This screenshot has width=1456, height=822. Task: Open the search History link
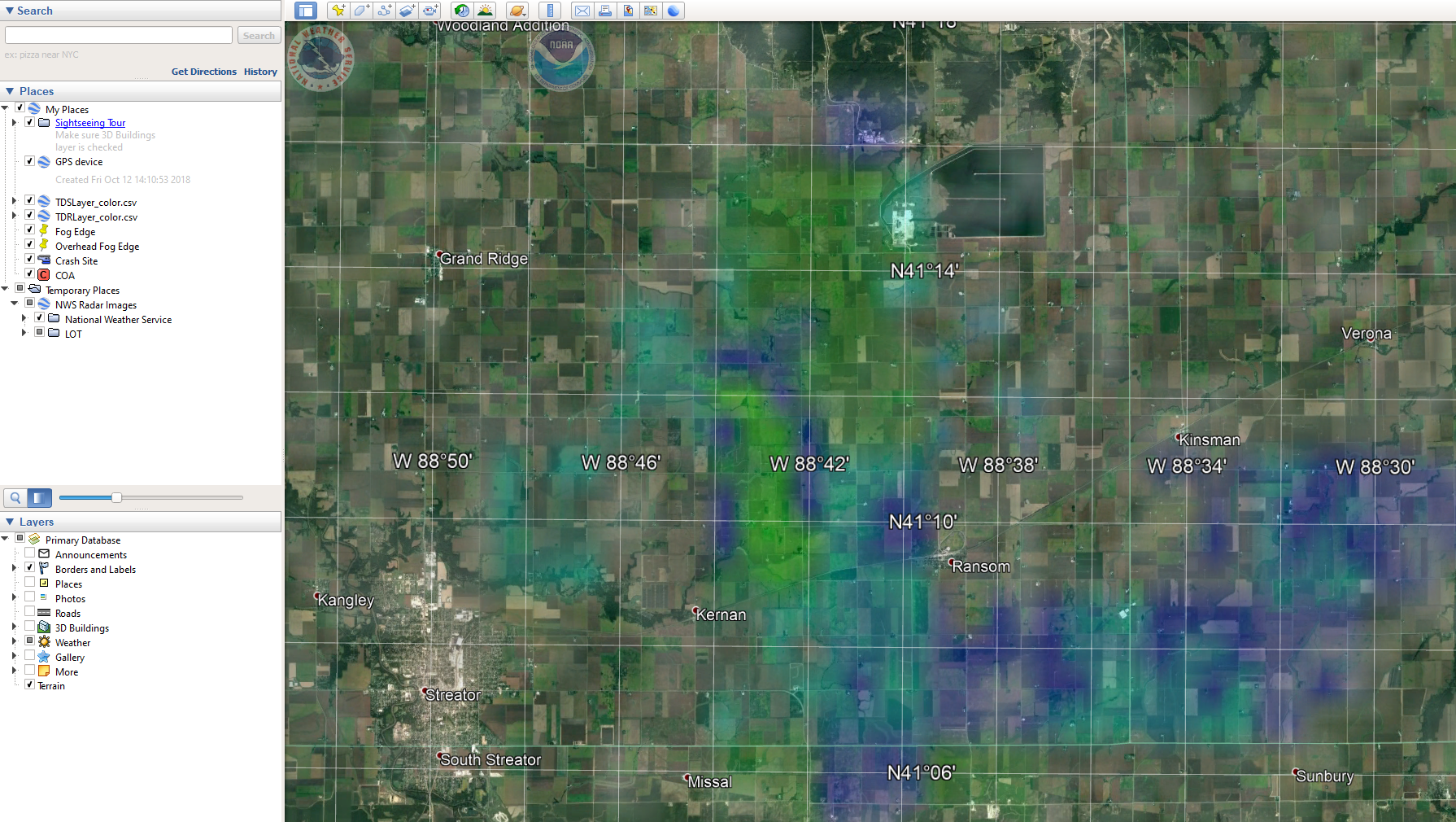(260, 72)
